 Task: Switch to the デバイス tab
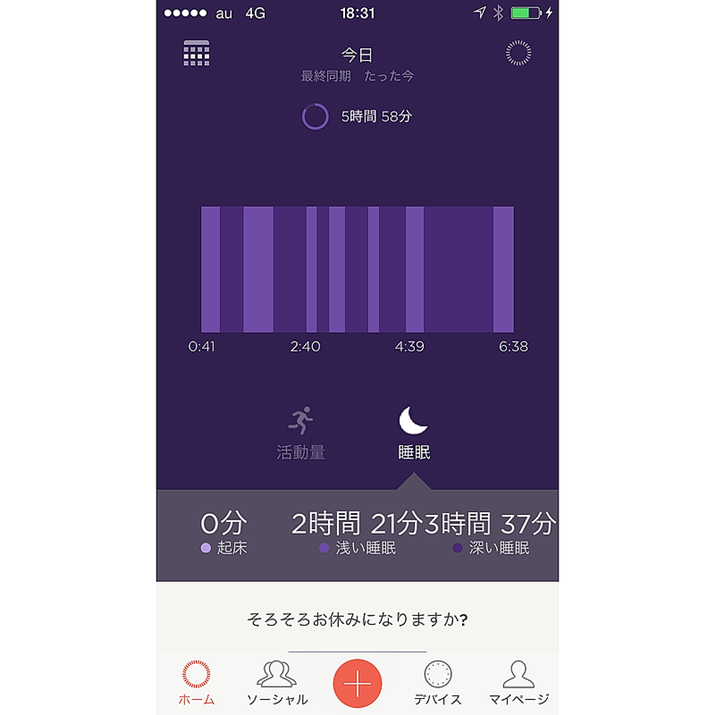[x=438, y=682]
